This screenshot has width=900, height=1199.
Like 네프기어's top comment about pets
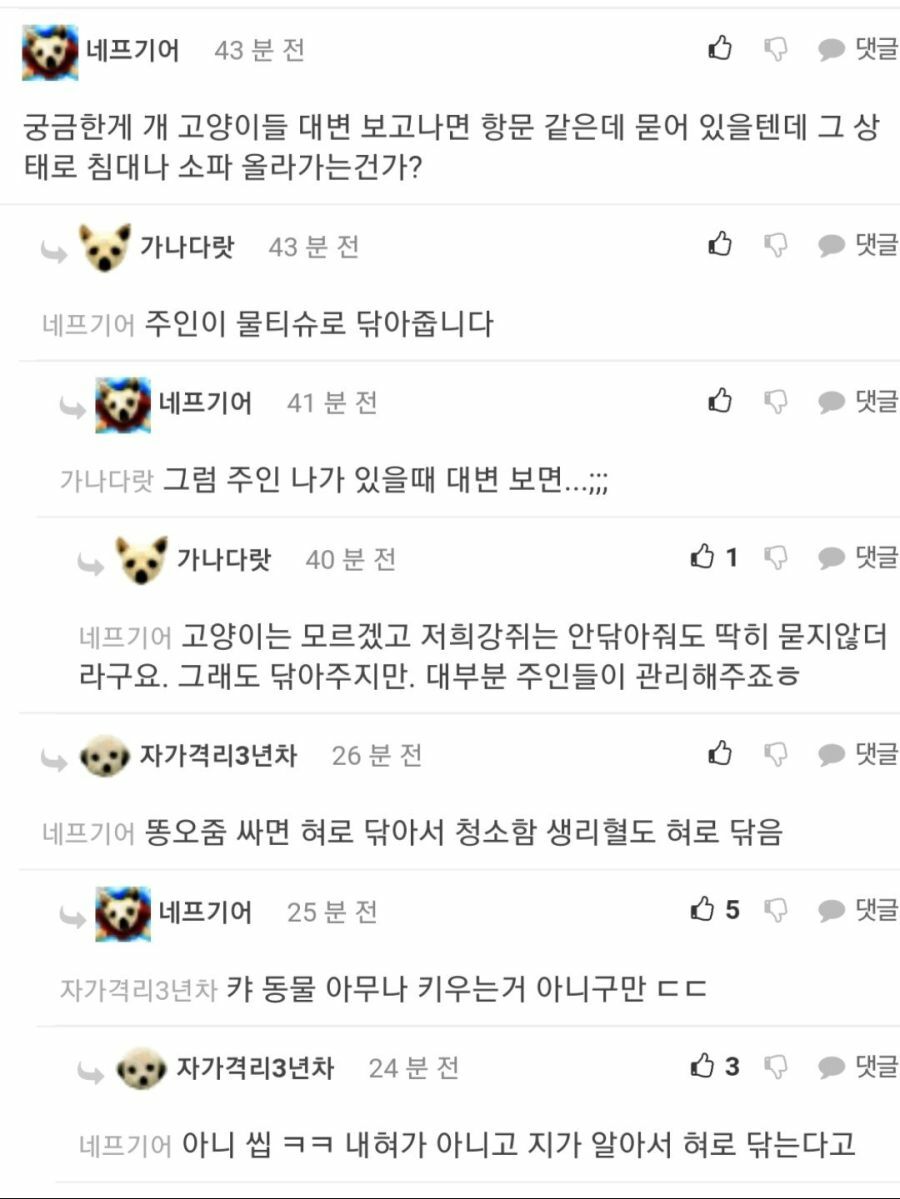(x=720, y=49)
